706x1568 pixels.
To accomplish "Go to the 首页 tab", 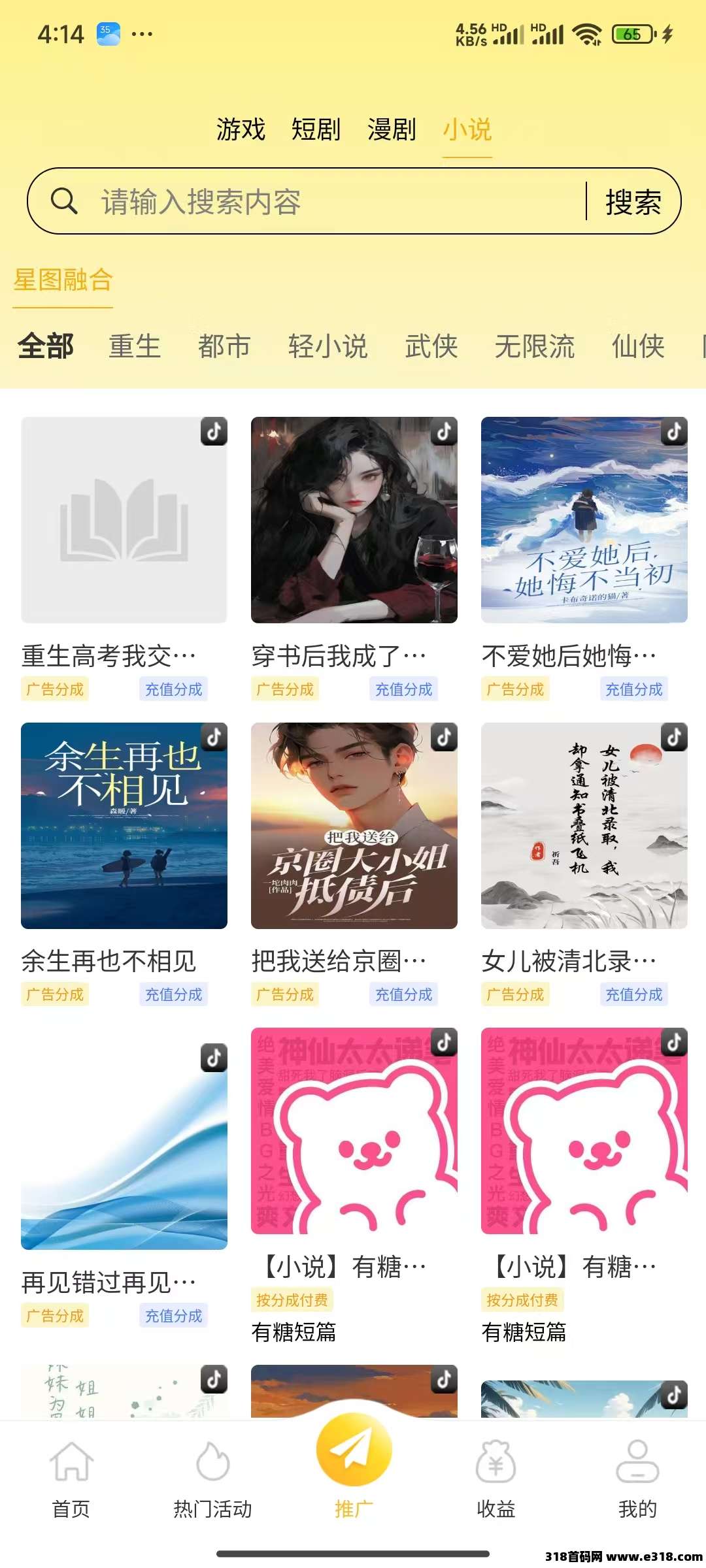I will click(x=71, y=1479).
